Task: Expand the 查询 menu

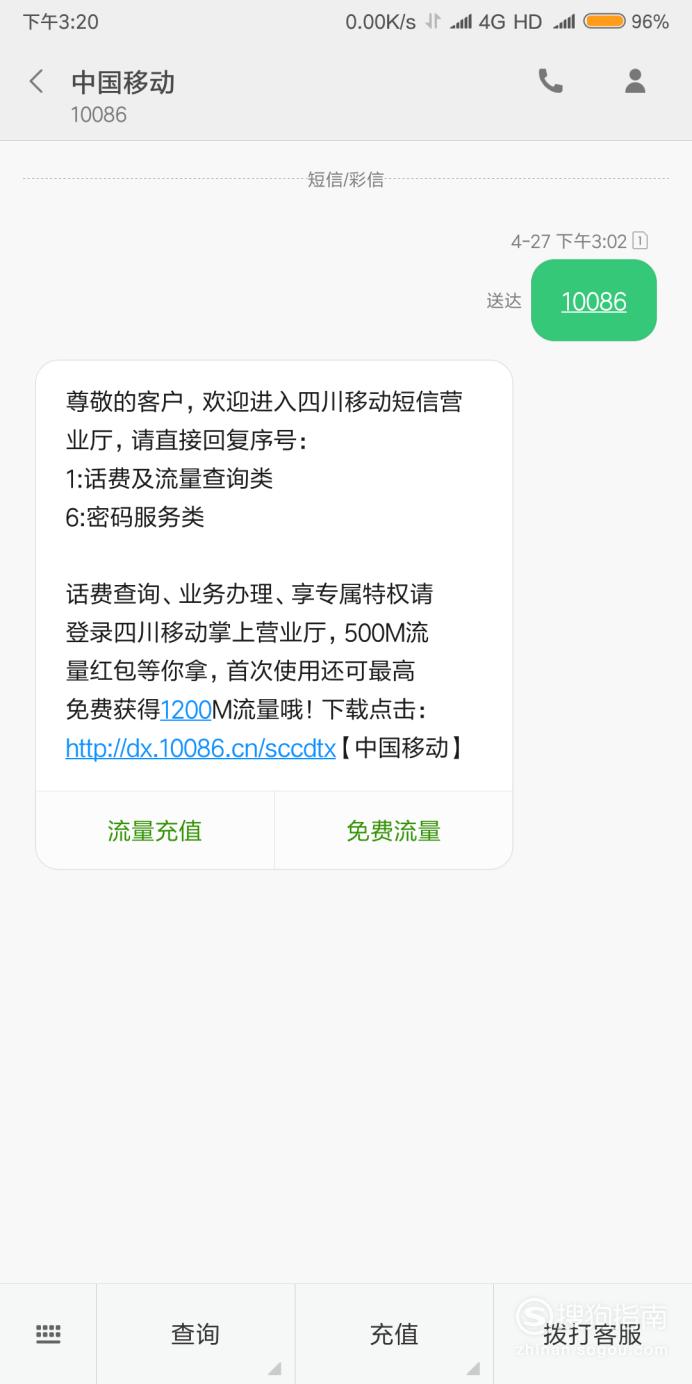Action: [195, 1334]
